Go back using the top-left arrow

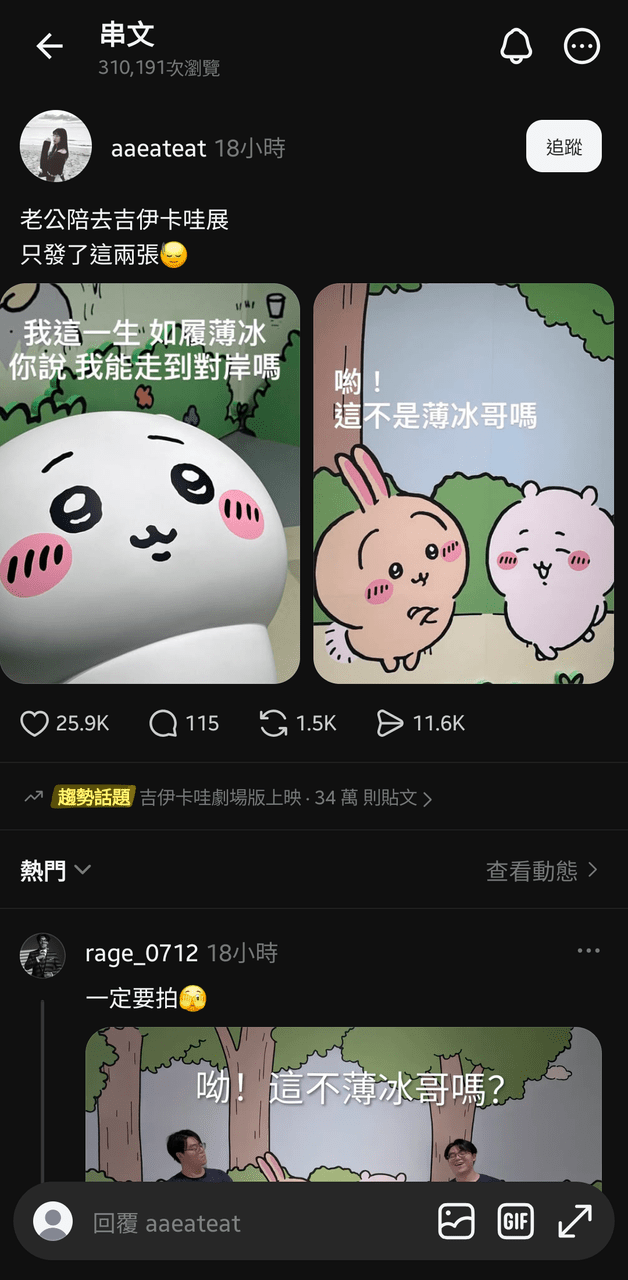point(49,46)
